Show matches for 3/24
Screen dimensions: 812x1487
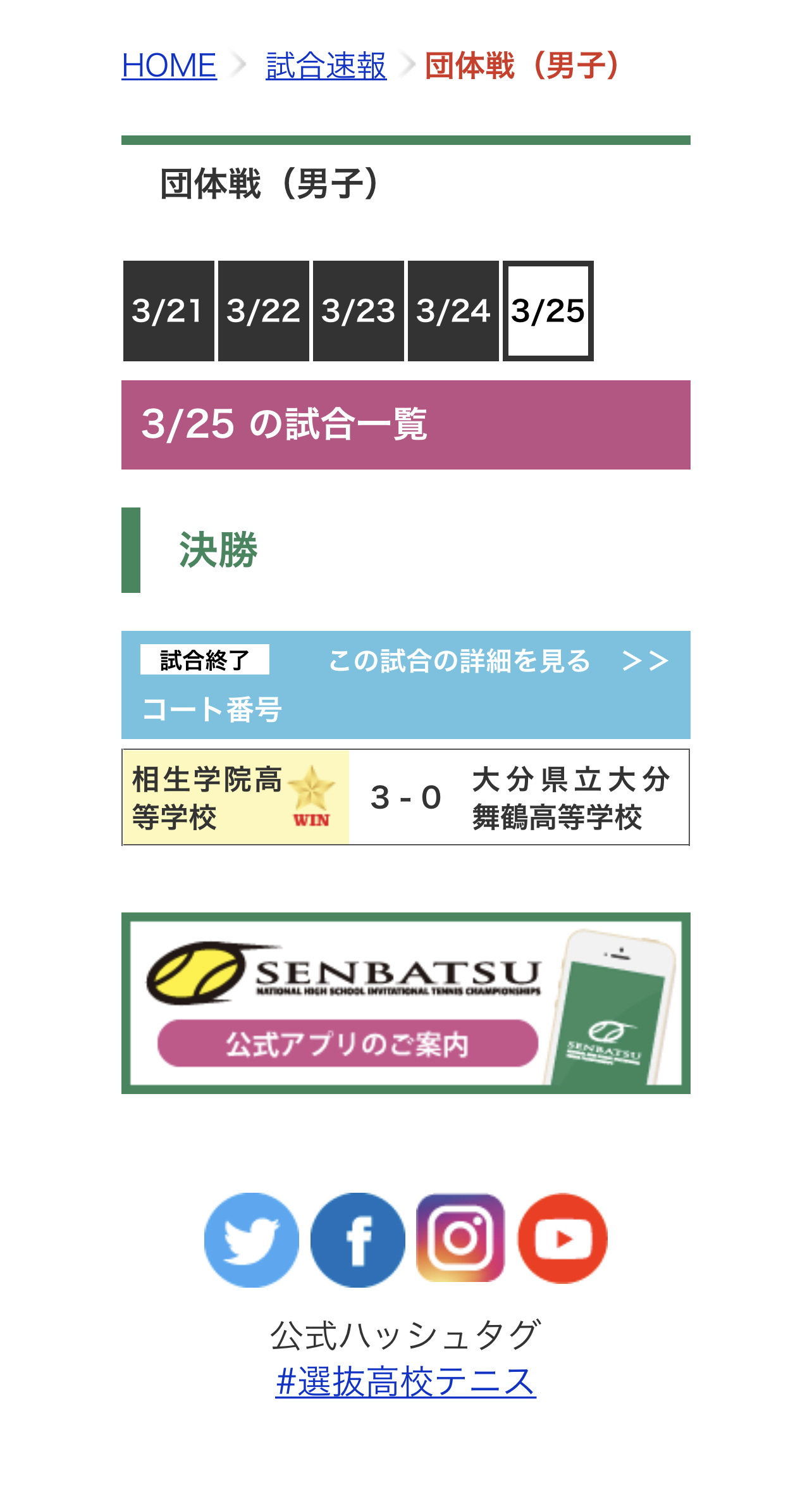pos(453,311)
